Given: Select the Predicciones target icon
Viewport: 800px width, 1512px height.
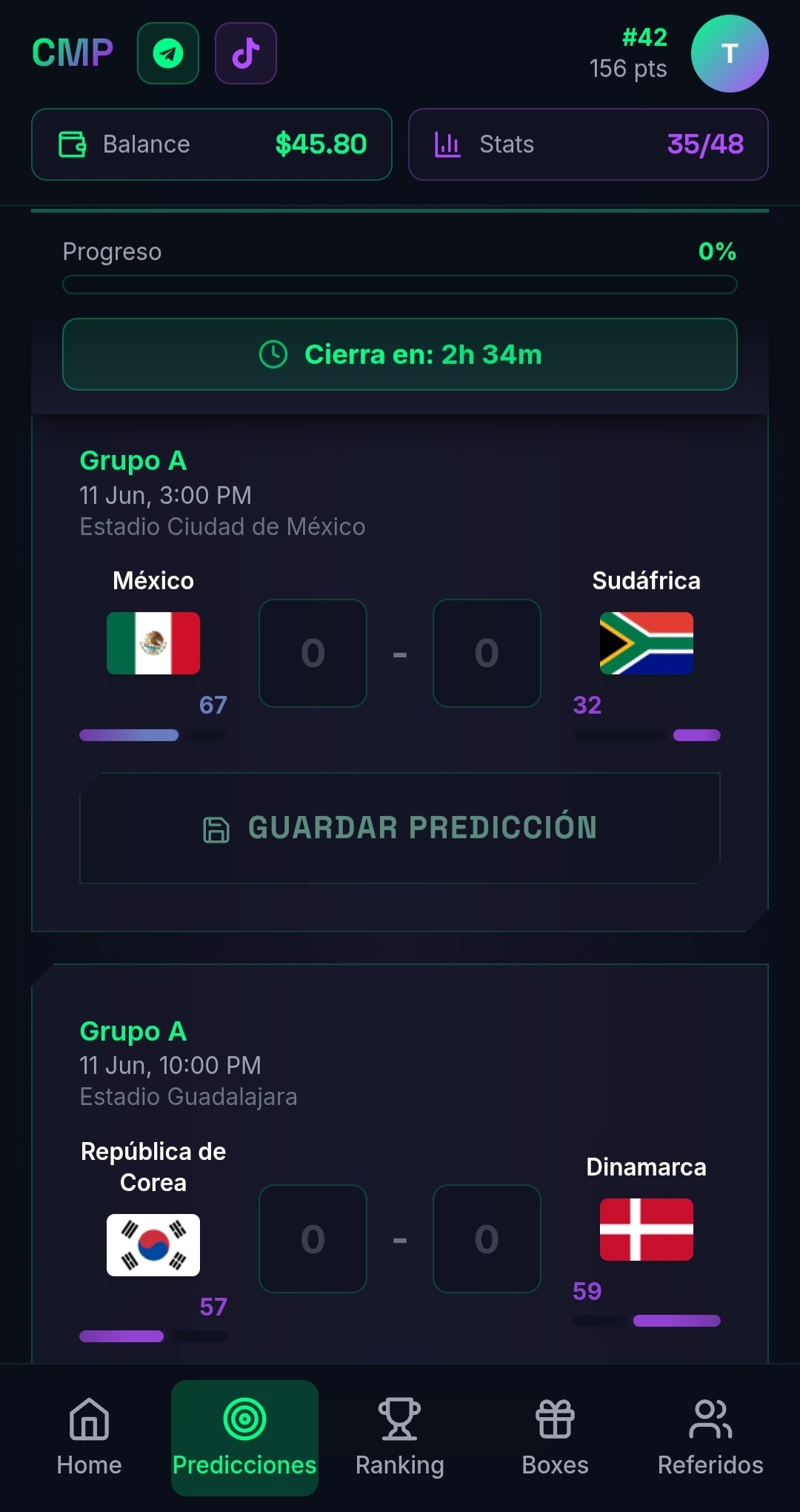Looking at the screenshot, I should tap(244, 1418).
